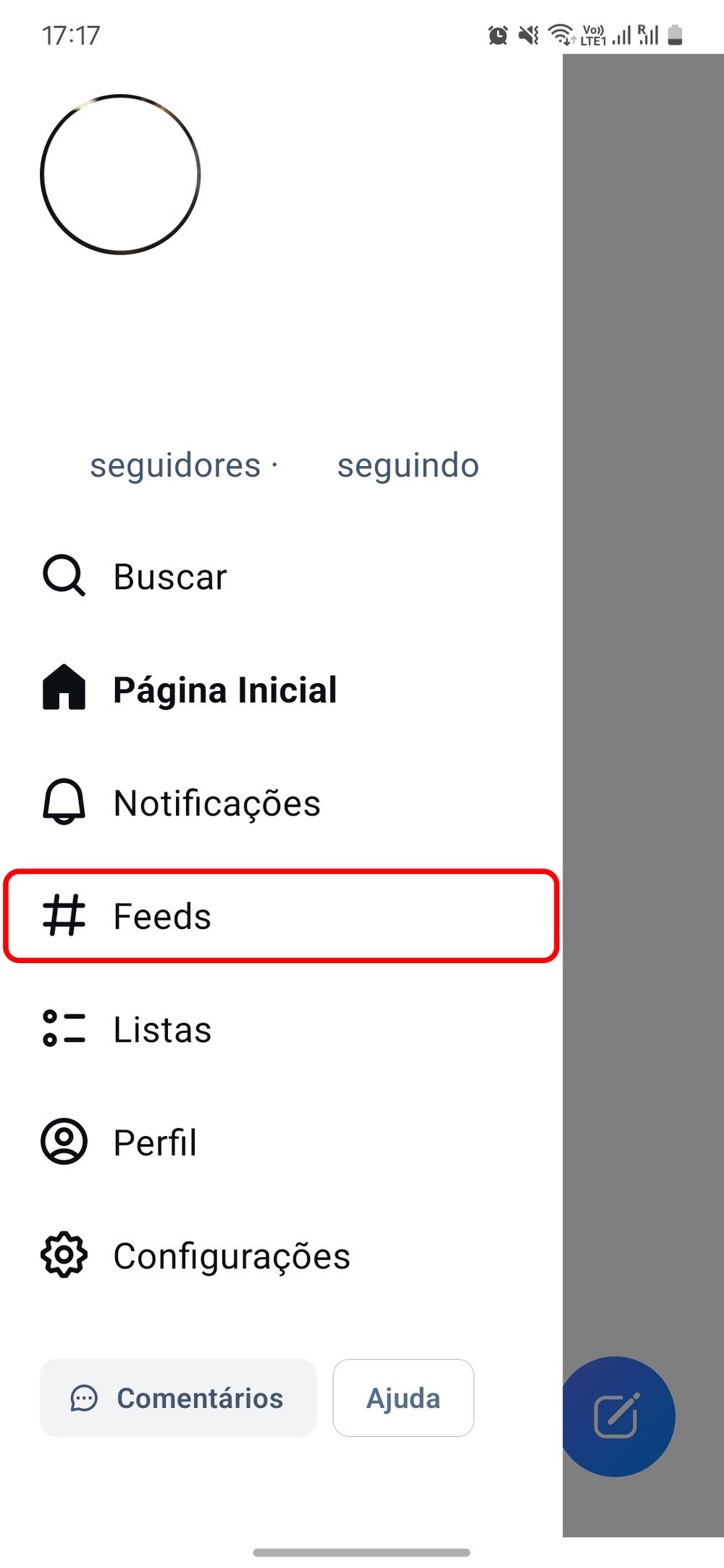
Task: Go to Perfil
Action: click(281, 1143)
